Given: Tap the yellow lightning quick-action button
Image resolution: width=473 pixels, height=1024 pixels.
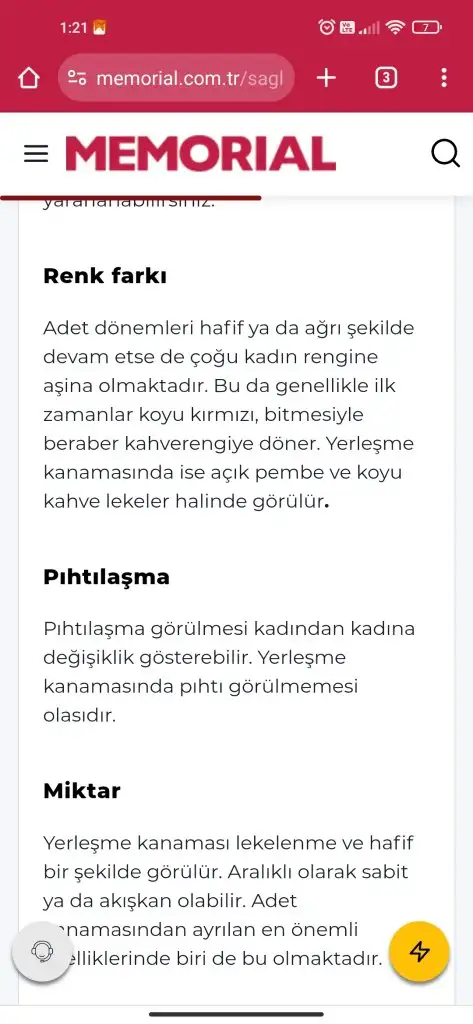Looking at the screenshot, I should [419, 952].
